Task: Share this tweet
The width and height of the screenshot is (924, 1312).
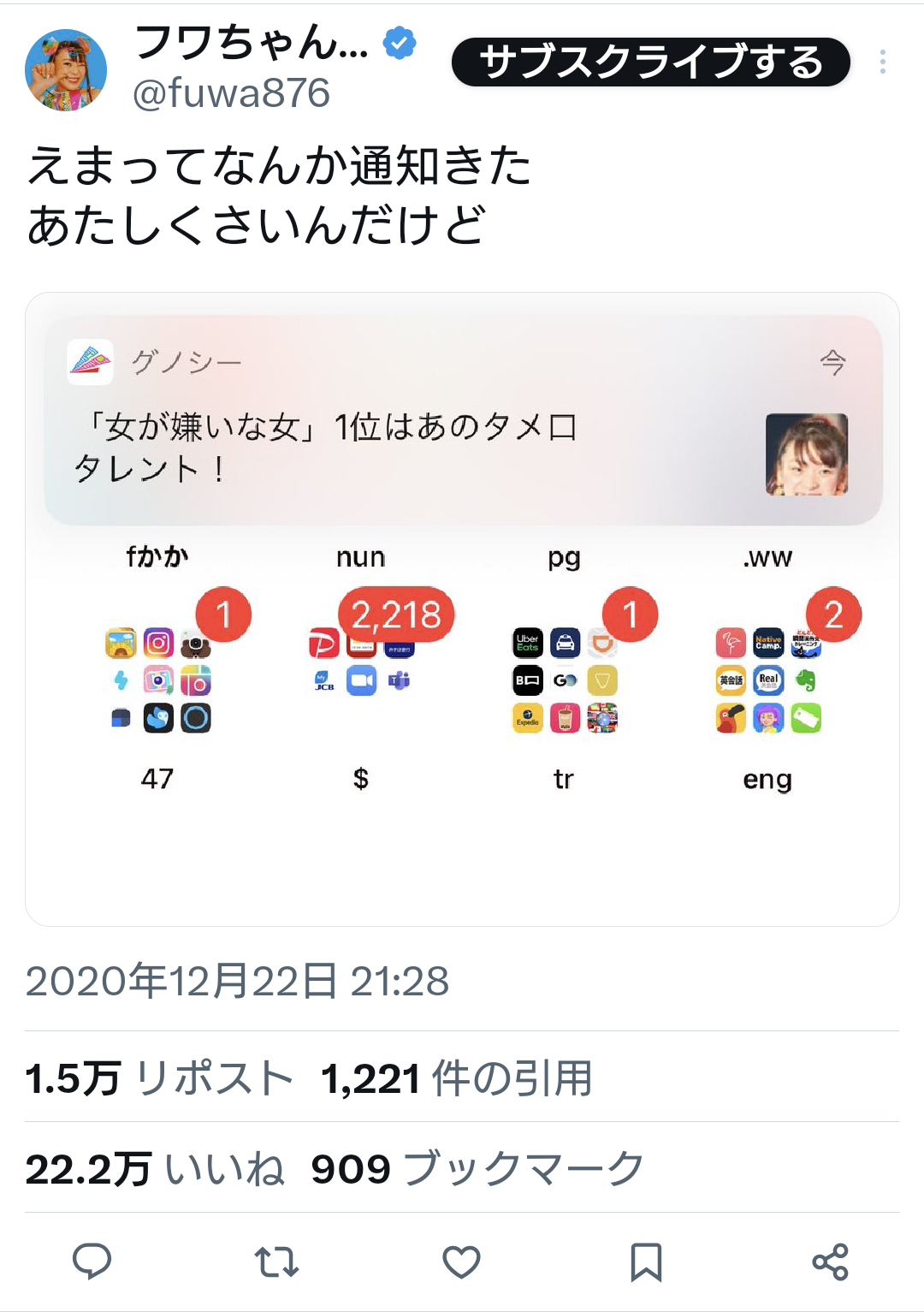Action: [830, 1262]
